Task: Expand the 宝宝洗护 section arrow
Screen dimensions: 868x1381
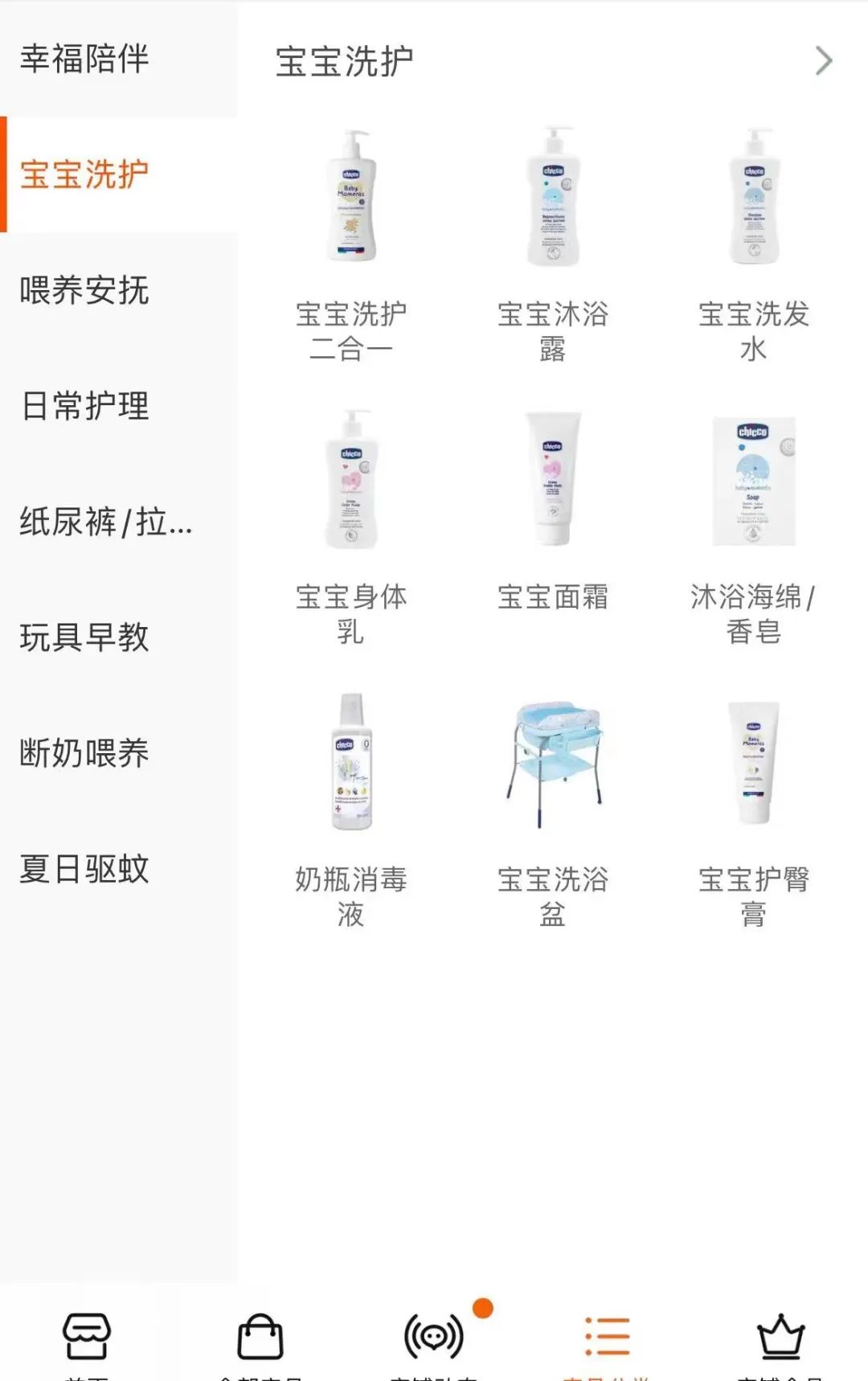Action: point(823,61)
